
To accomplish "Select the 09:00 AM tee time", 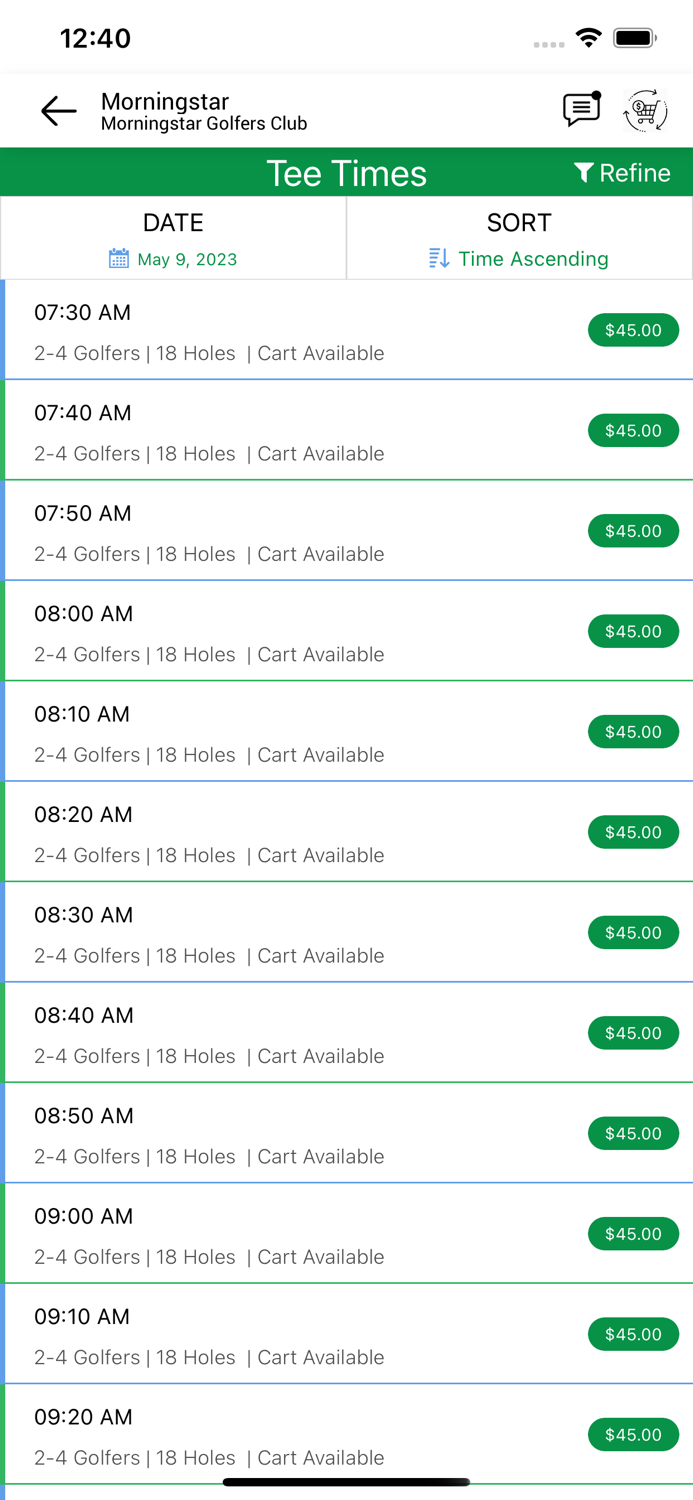I will pyautogui.click(x=346, y=1234).
